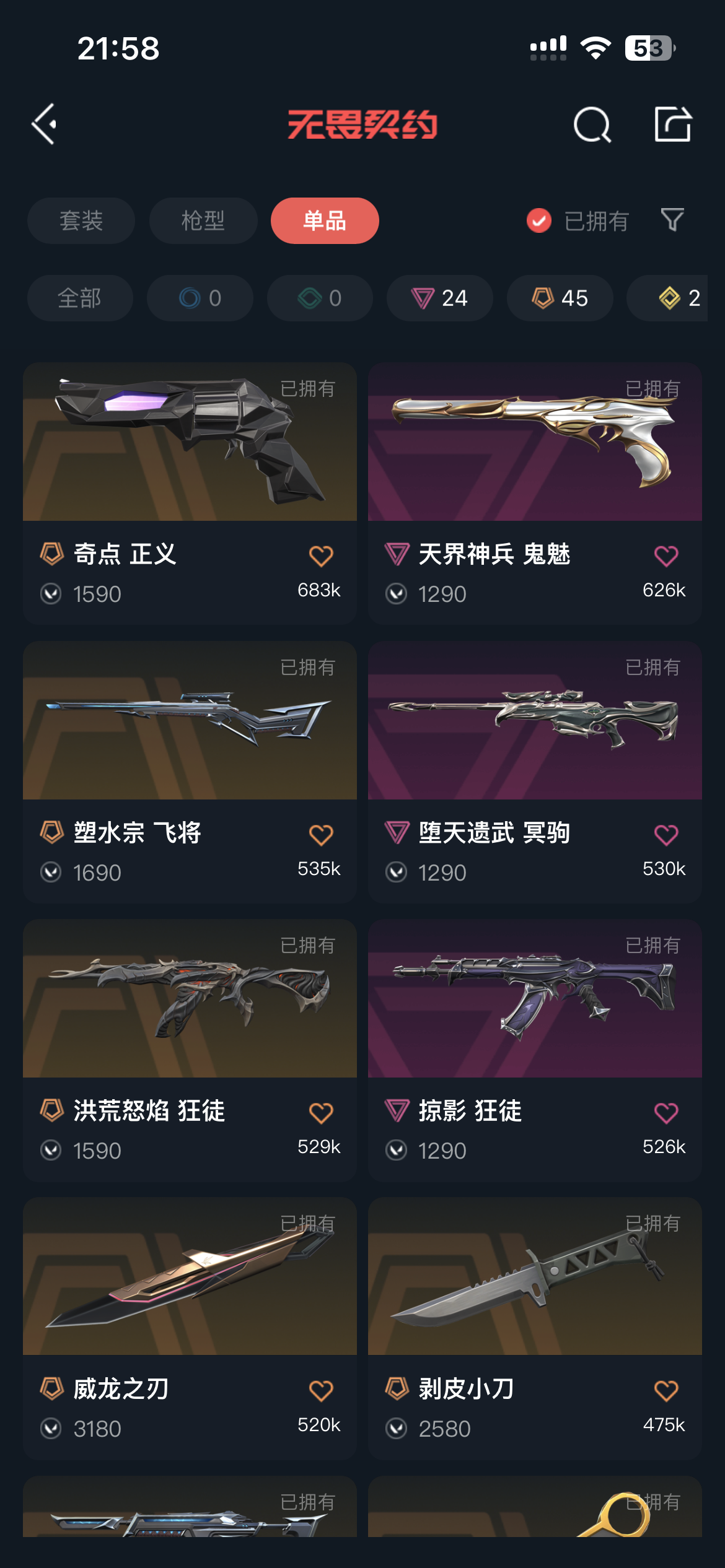Open the 塑水宗 飞将 skin card
The height and width of the screenshot is (1568, 725).
point(190,772)
